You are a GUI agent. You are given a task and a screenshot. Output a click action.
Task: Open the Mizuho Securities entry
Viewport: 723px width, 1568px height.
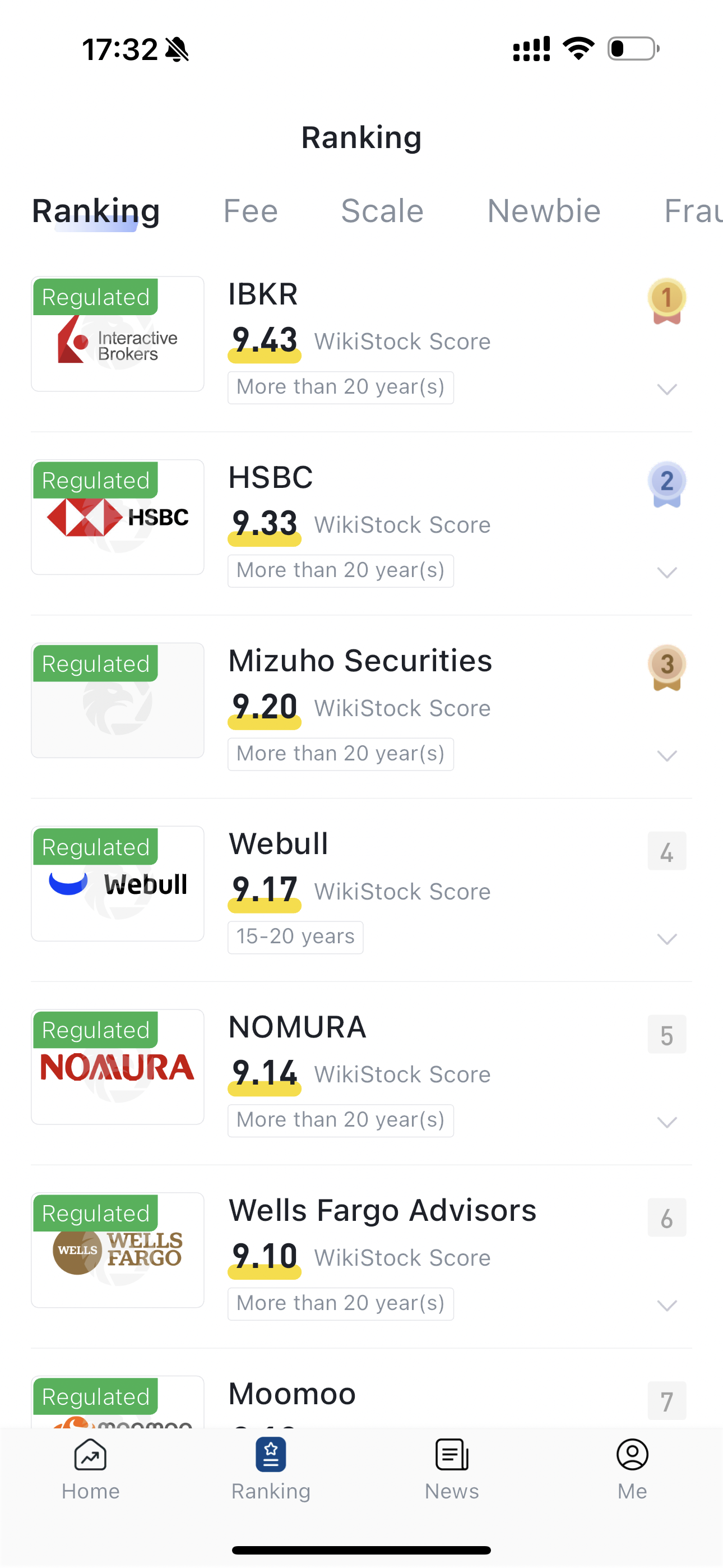tap(360, 661)
